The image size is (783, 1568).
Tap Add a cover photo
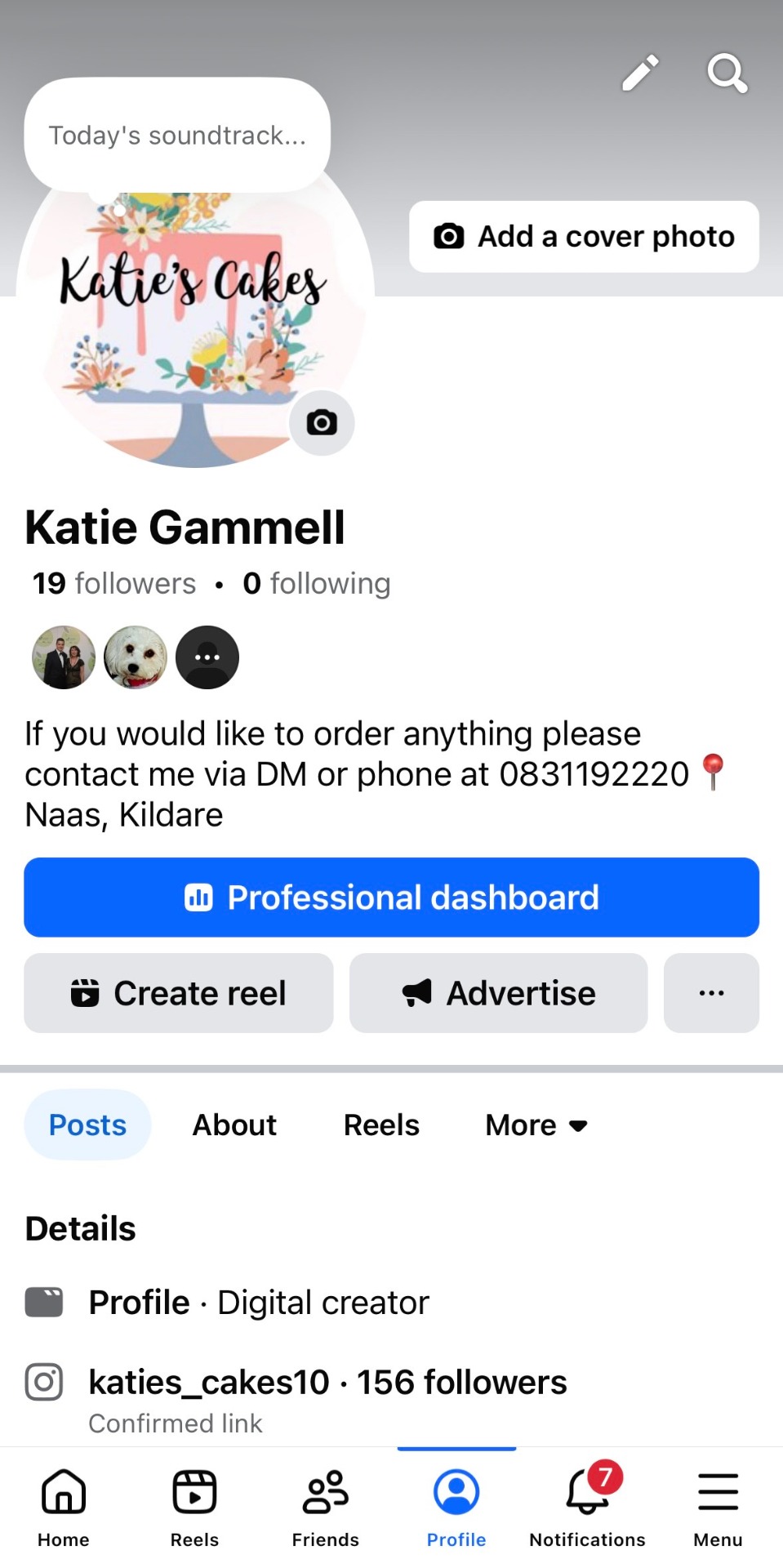coord(584,237)
